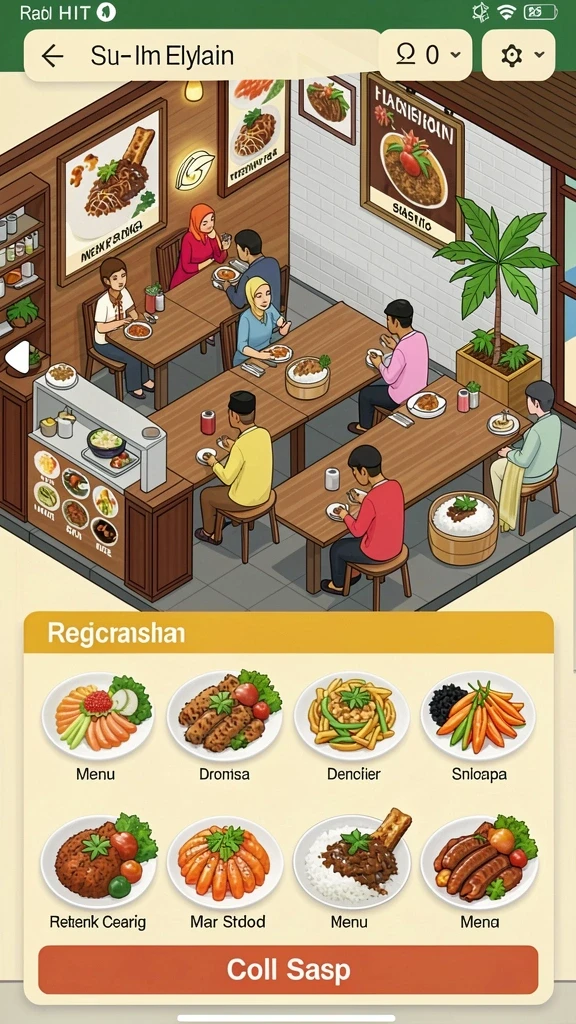Tap the Coll Sasp button
The image size is (576, 1024).
288,970
